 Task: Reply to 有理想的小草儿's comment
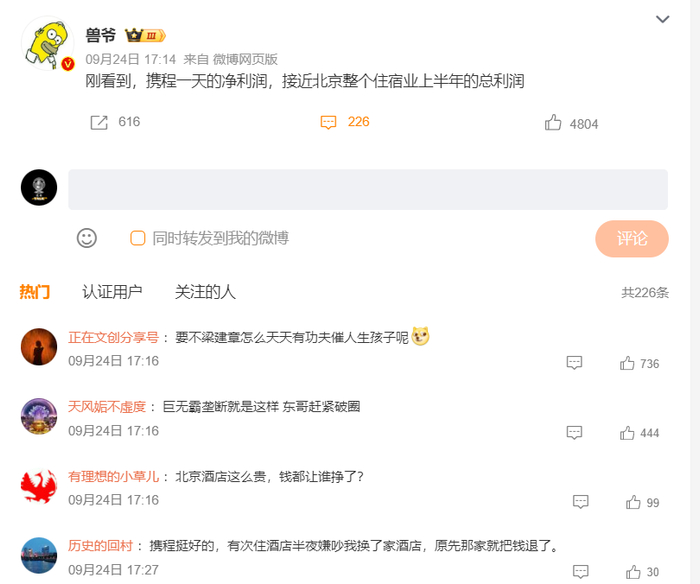[x=580, y=502]
